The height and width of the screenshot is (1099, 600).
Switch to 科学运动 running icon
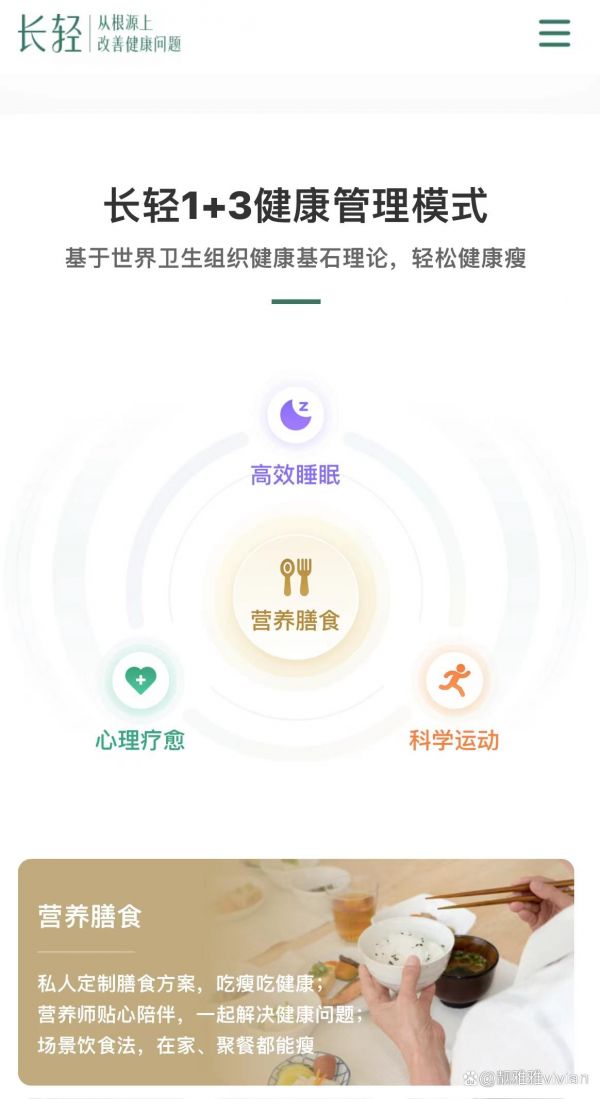click(455, 681)
